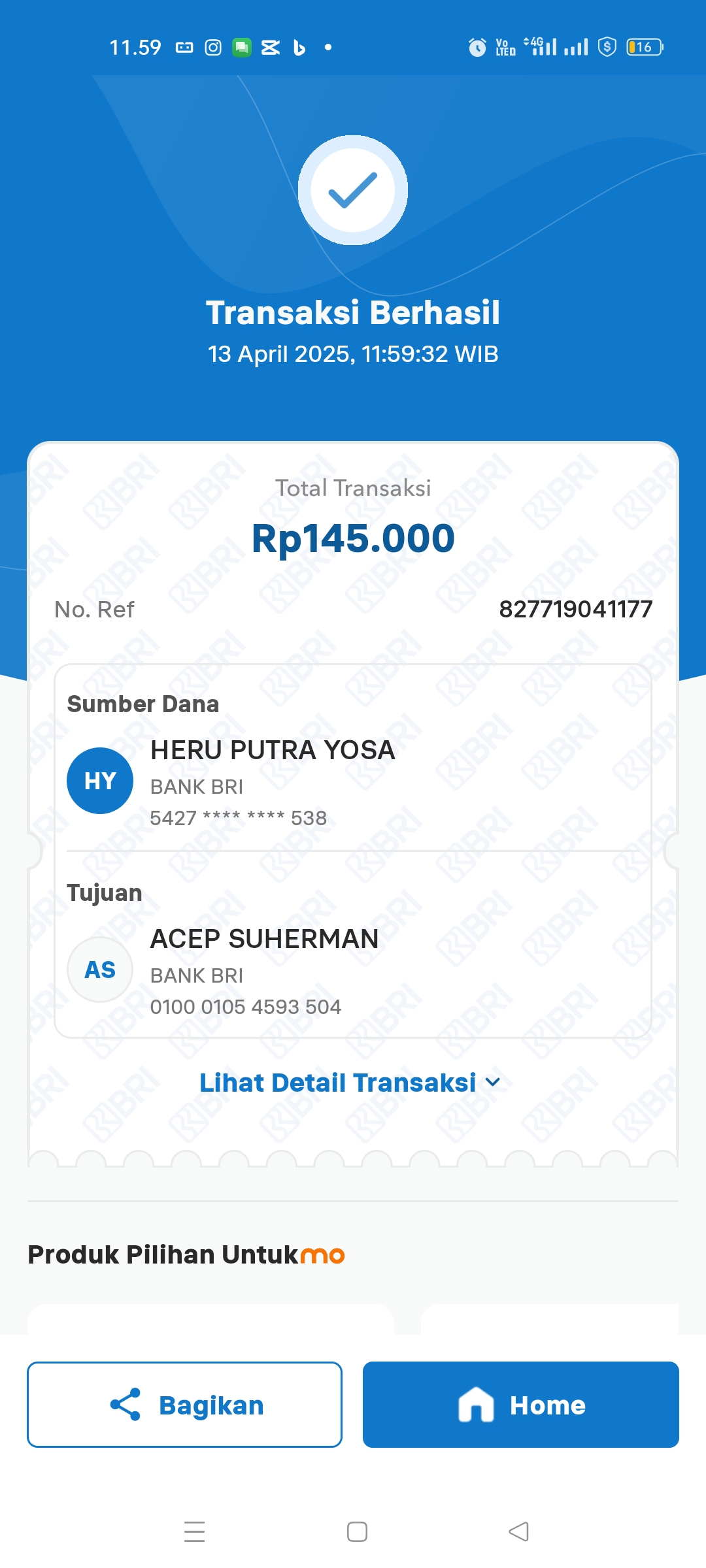
Task: Return to app Home
Action: [521, 1405]
